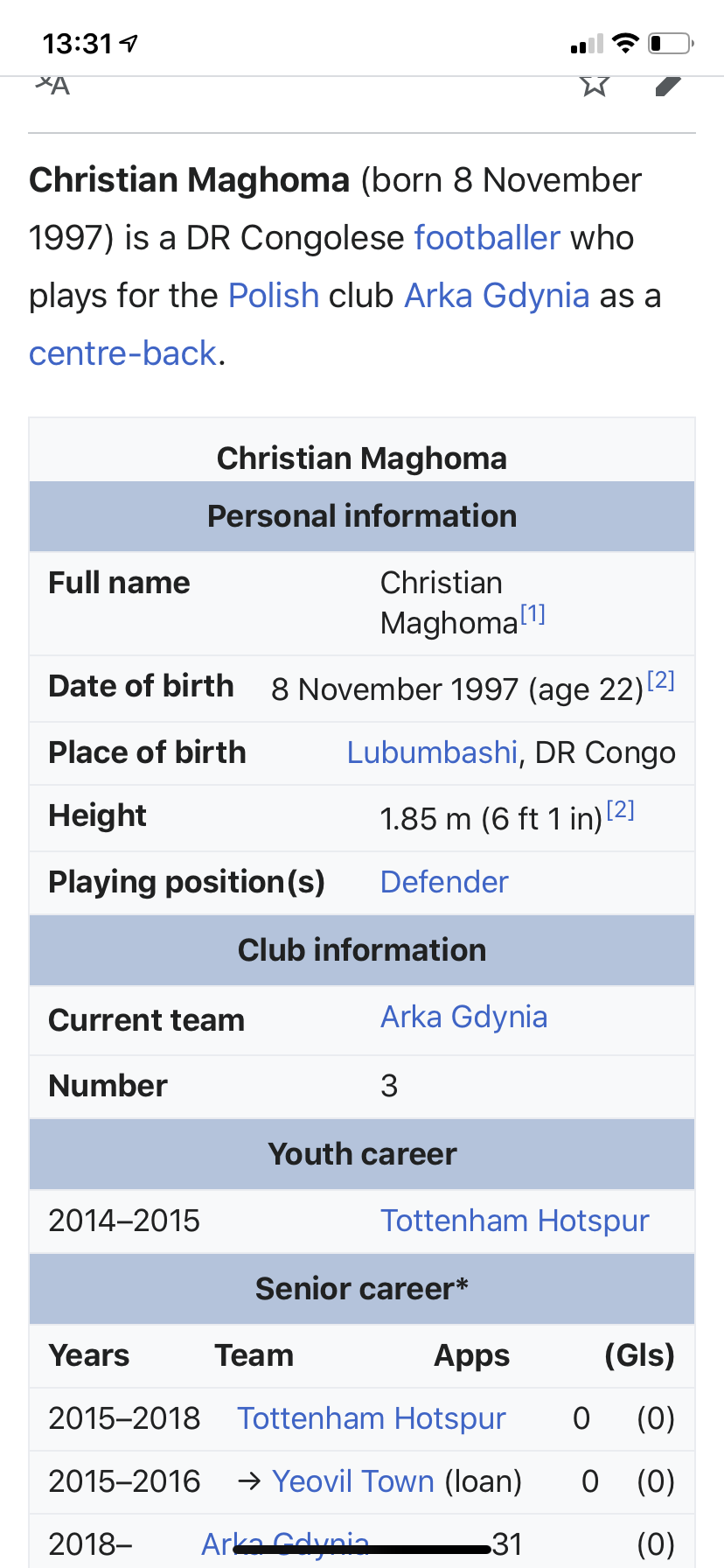Open Arka Gdynia under Current team
The height and width of the screenshot is (1568, 724).
point(464,1017)
